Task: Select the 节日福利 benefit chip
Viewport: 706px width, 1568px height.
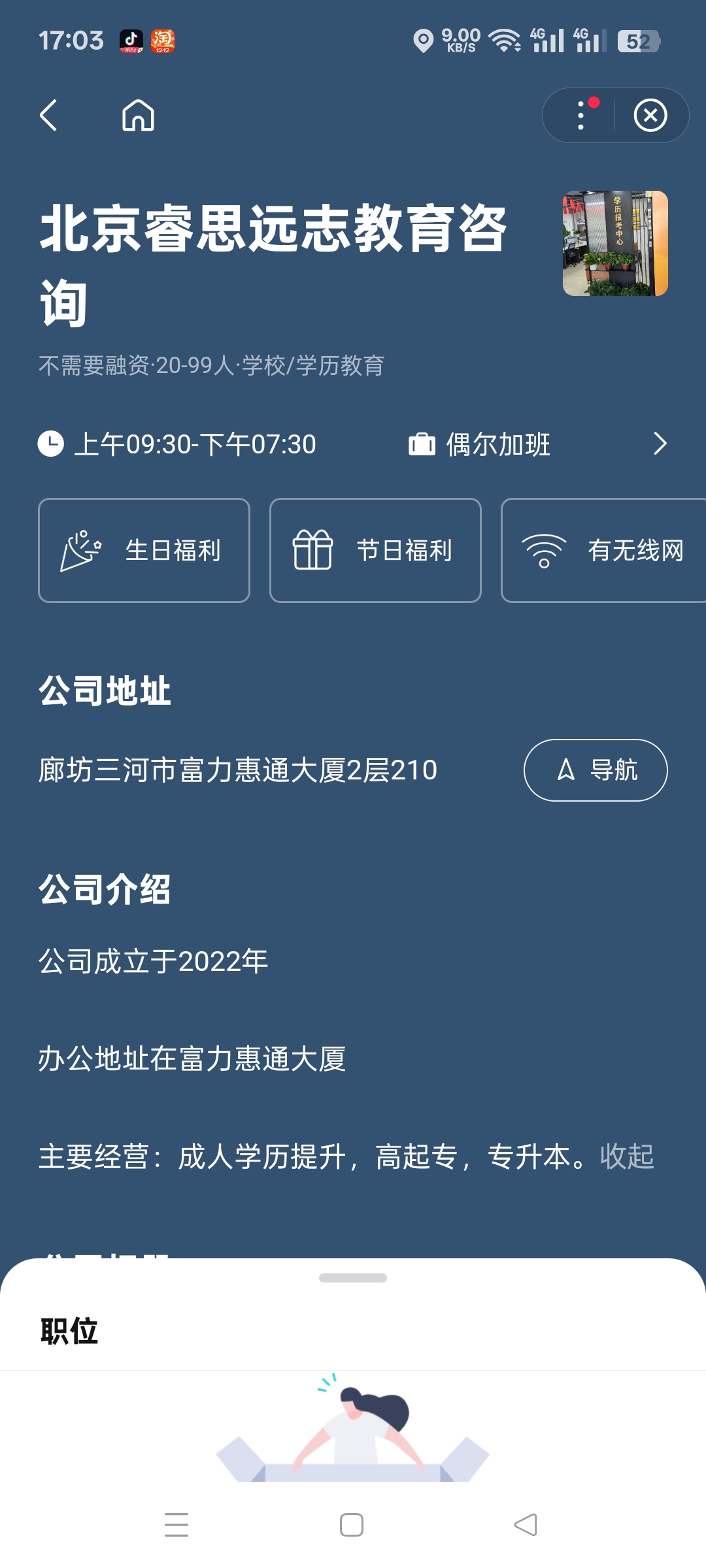Action: [375, 550]
